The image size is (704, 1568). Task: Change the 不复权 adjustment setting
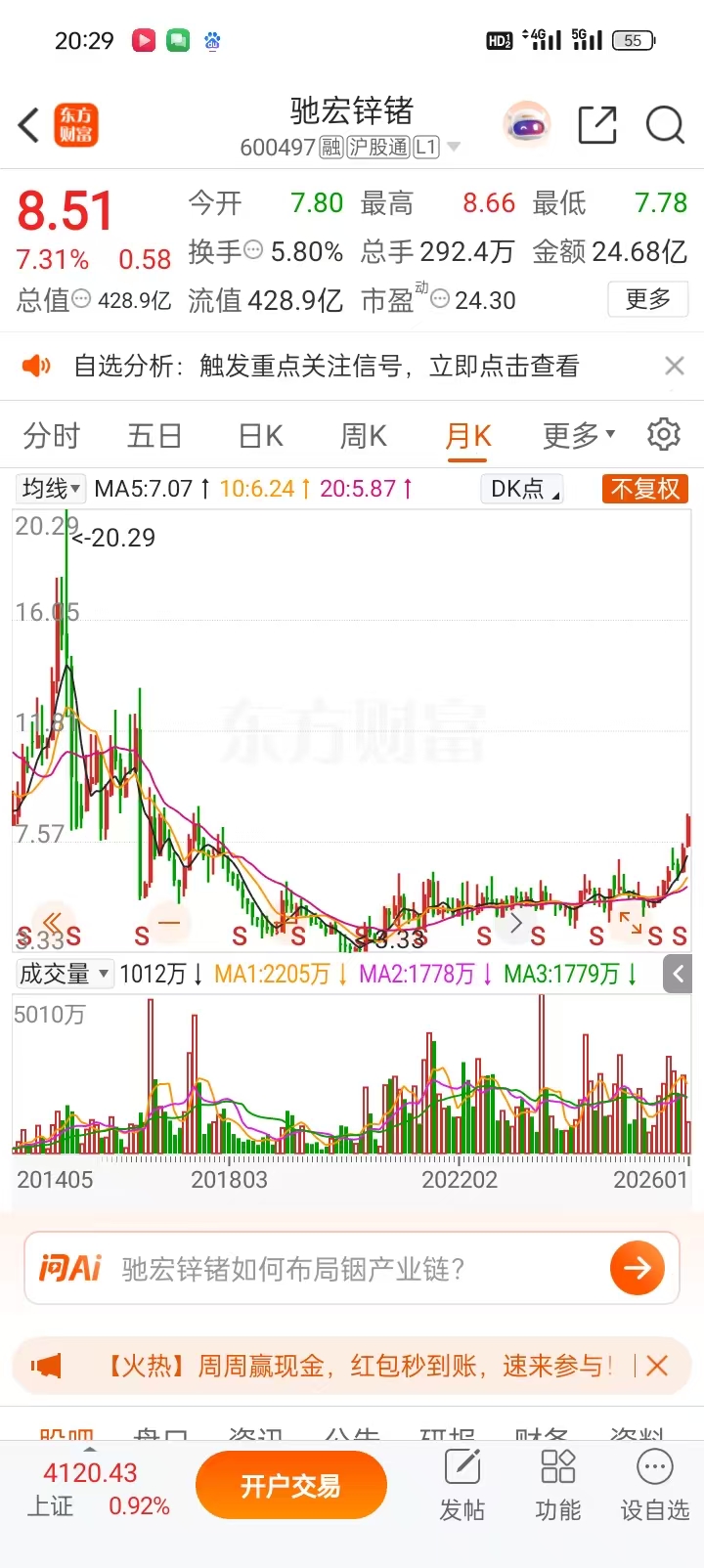pos(645,489)
